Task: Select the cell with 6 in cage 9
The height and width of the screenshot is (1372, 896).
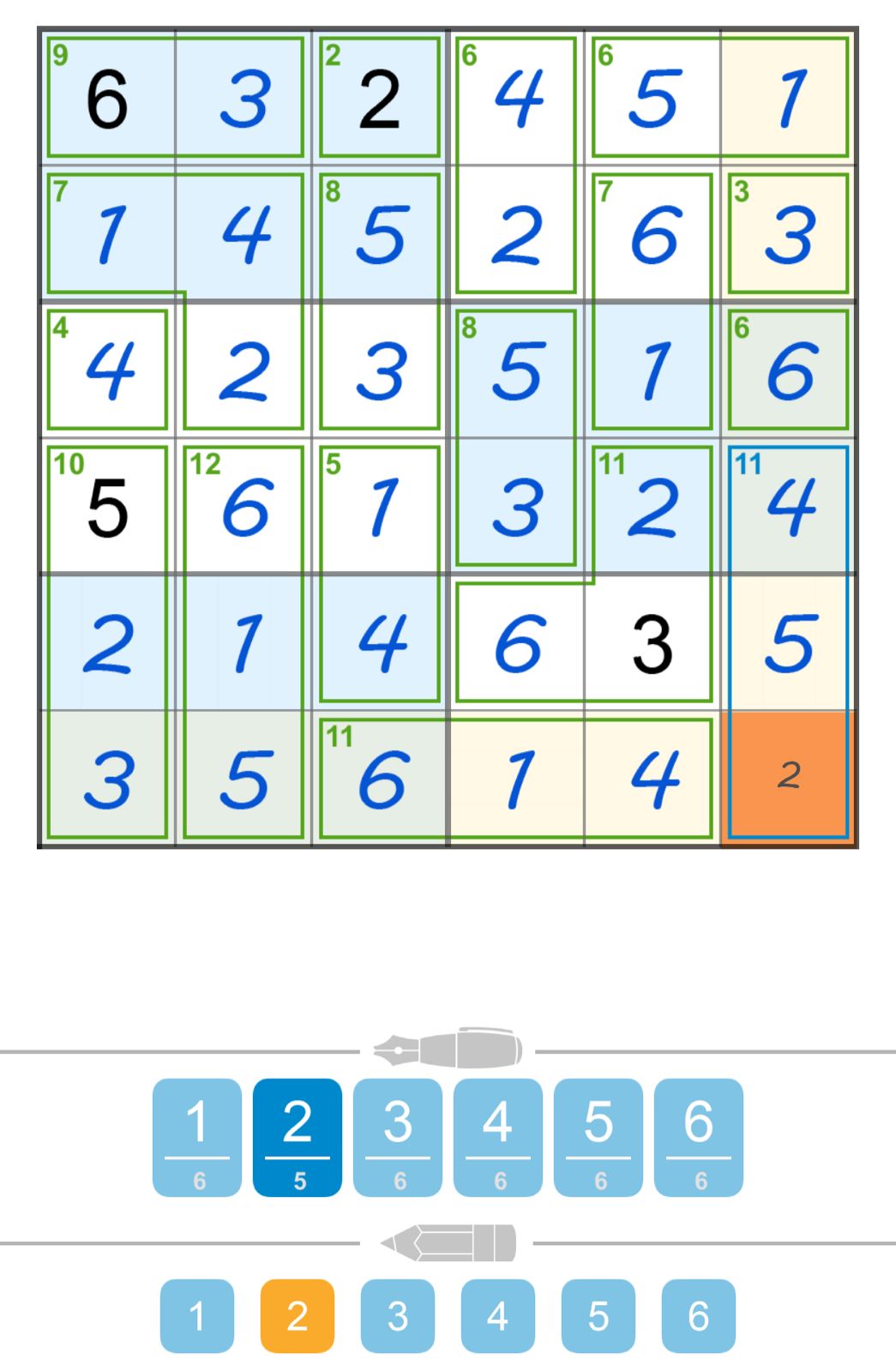Action: click(108, 98)
